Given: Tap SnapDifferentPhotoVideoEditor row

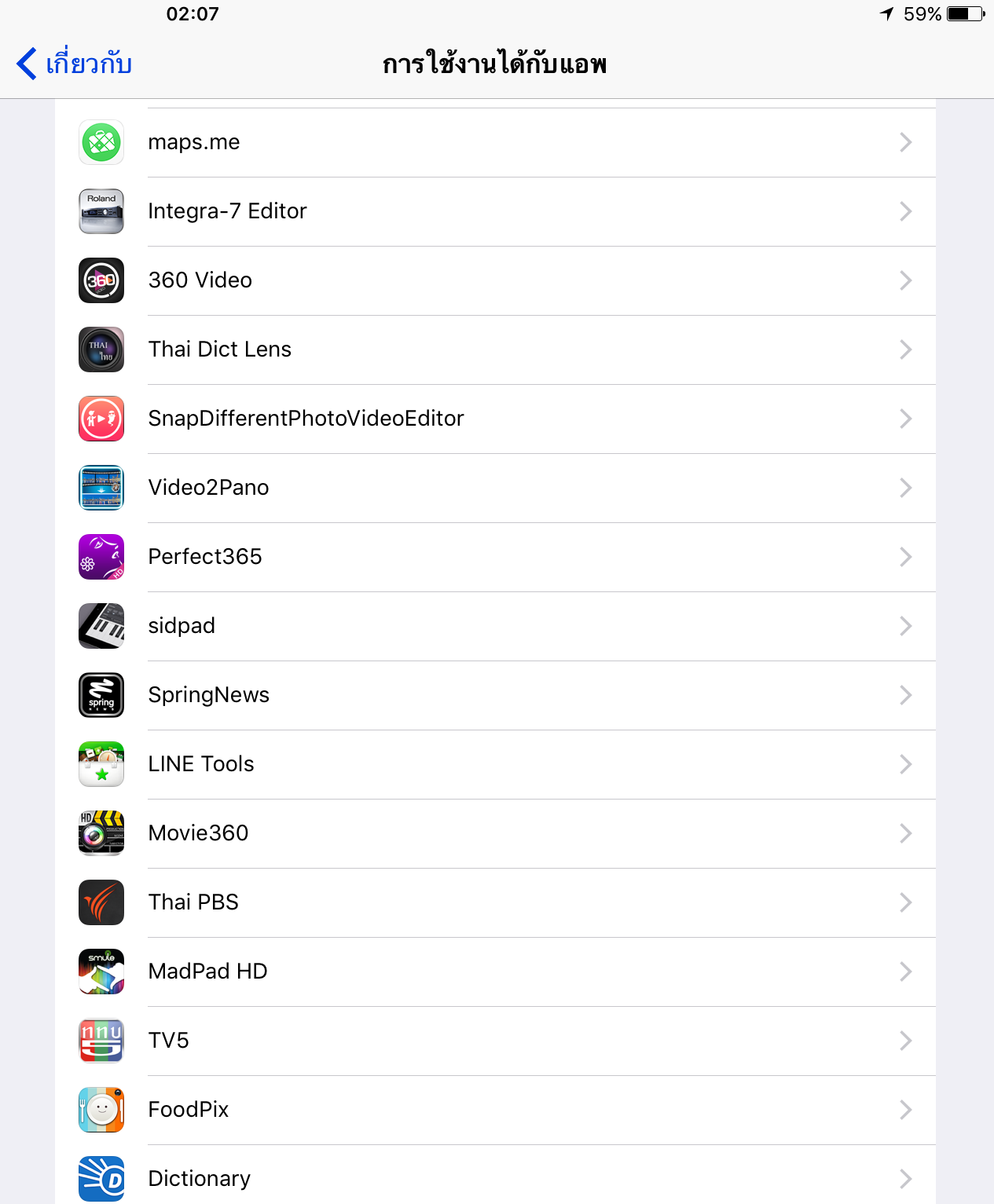Looking at the screenshot, I should [x=495, y=419].
